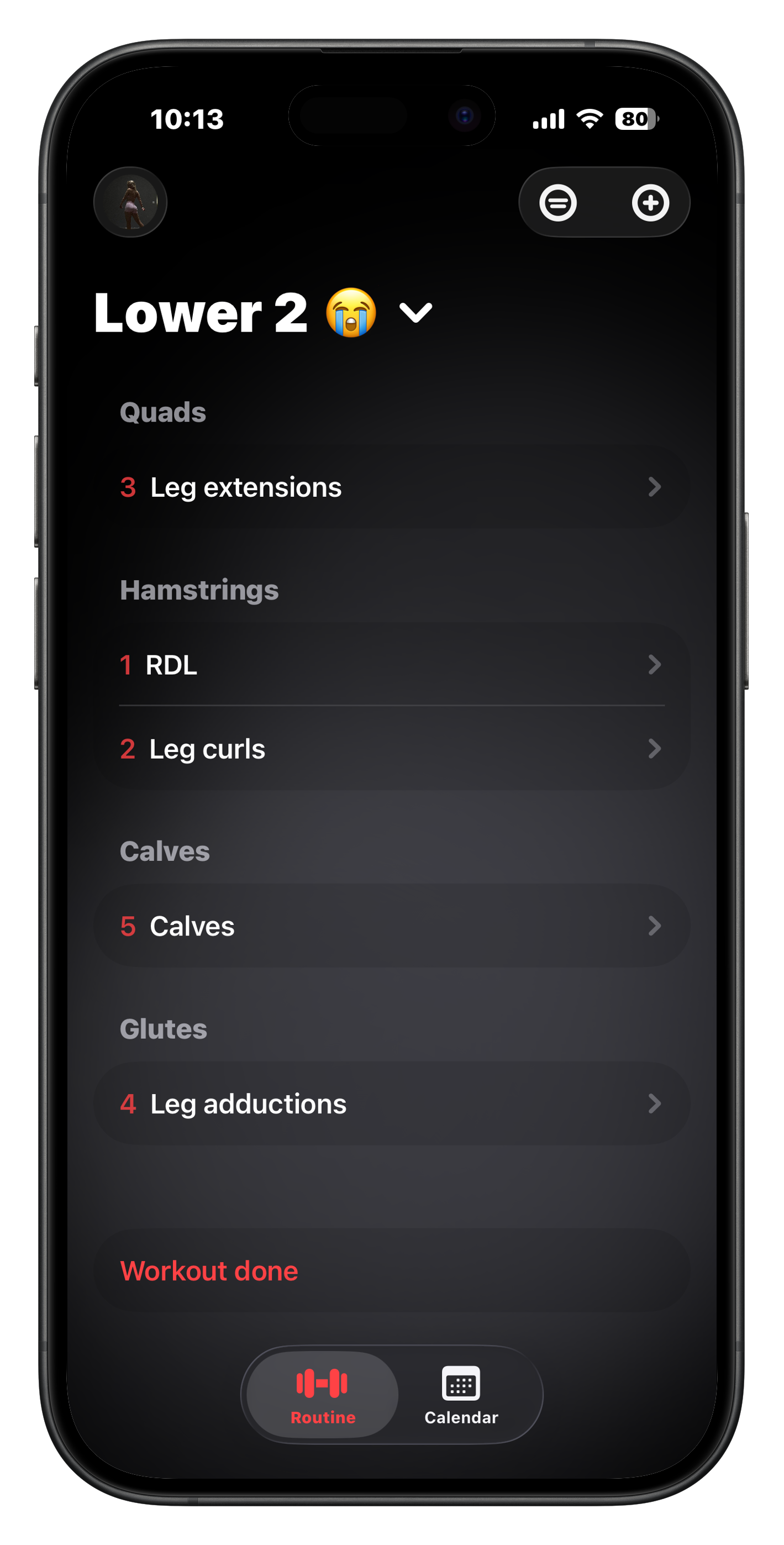The image size is (784, 1545).
Task: Open the RDL exercise
Action: [391, 665]
